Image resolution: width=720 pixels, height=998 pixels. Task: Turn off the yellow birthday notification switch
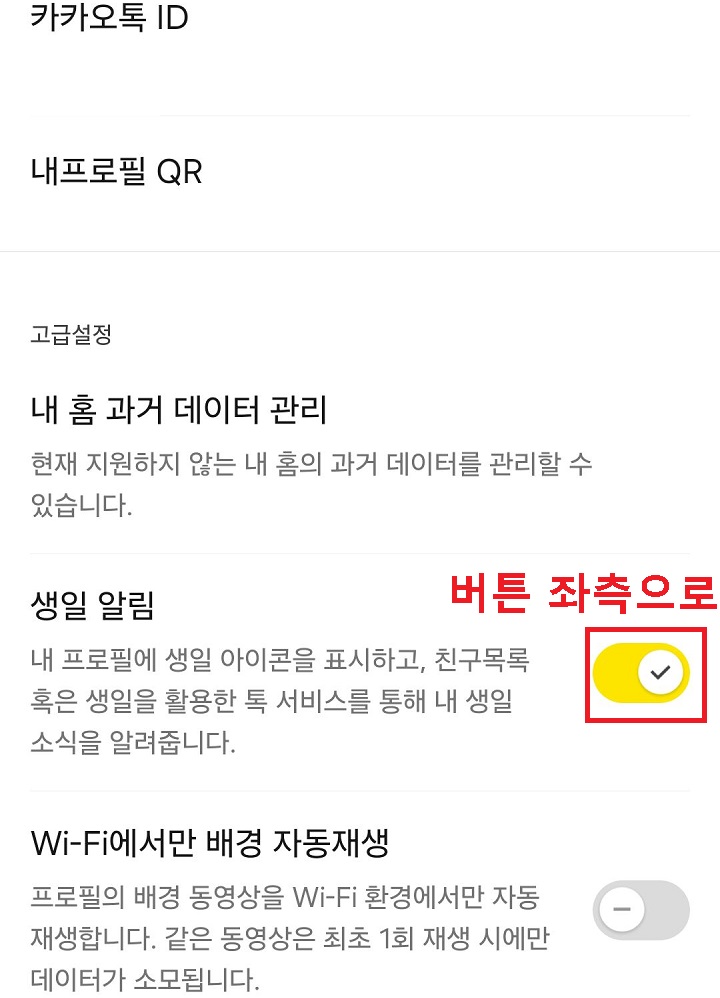pyautogui.click(x=641, y=674)
